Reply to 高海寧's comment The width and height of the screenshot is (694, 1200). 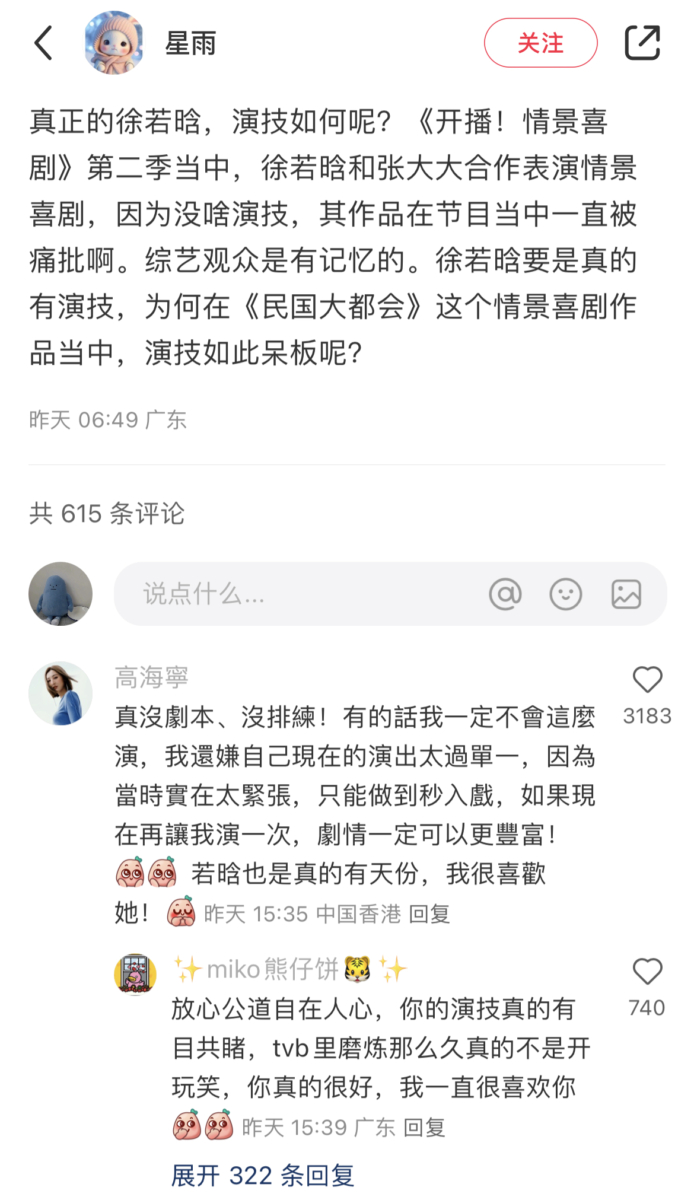tap(430, 913)
